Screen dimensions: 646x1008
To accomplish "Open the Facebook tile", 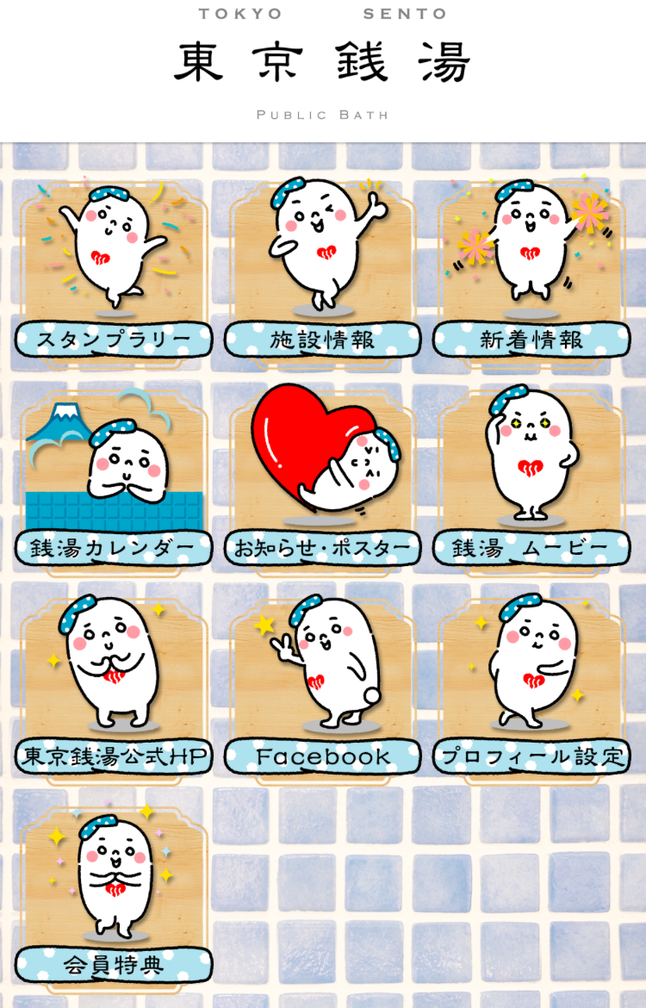I will (323, 688).
